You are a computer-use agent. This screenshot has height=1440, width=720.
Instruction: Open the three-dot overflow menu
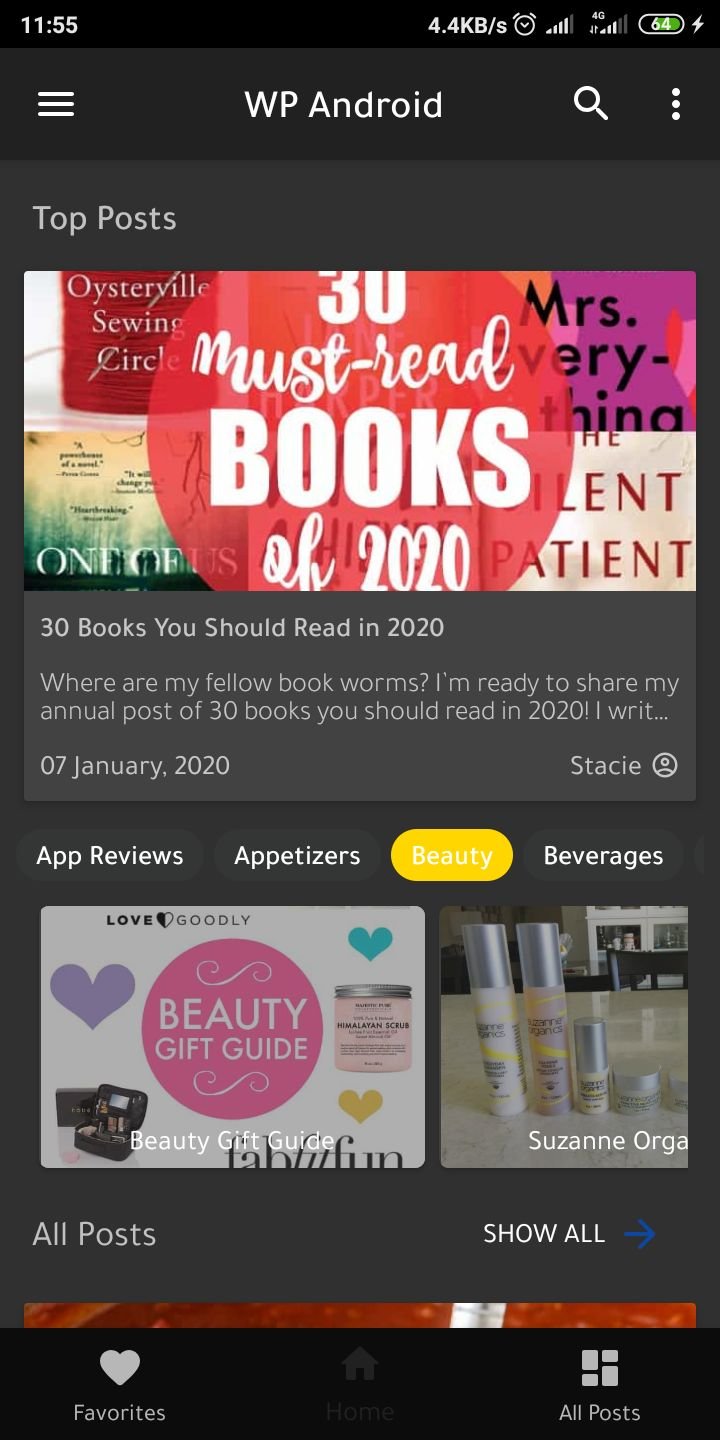[x=676, y=104]
